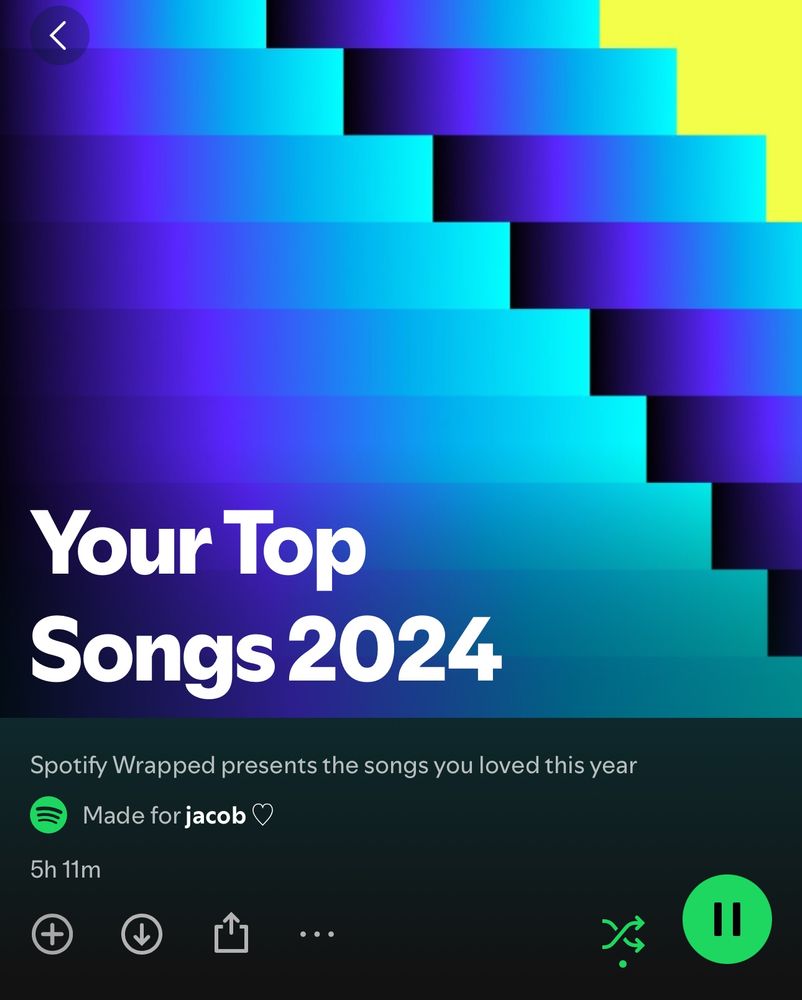
Task: Click the green Spotify logo
Action: click(47, 815)
